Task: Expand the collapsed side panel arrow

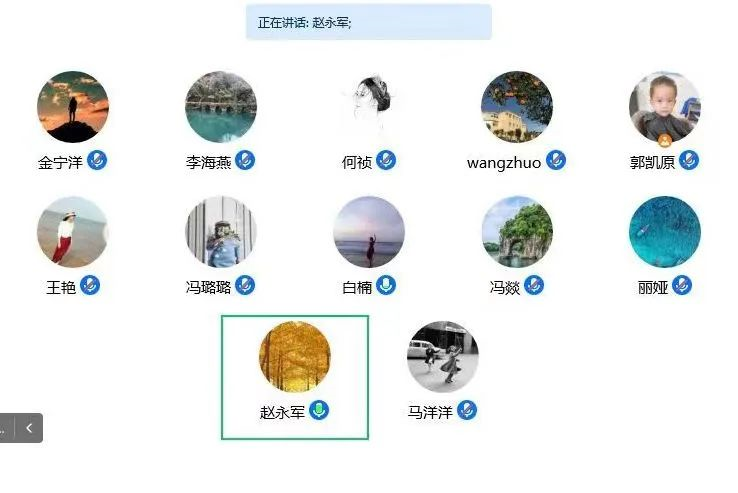Action: [x=29, y=428]
